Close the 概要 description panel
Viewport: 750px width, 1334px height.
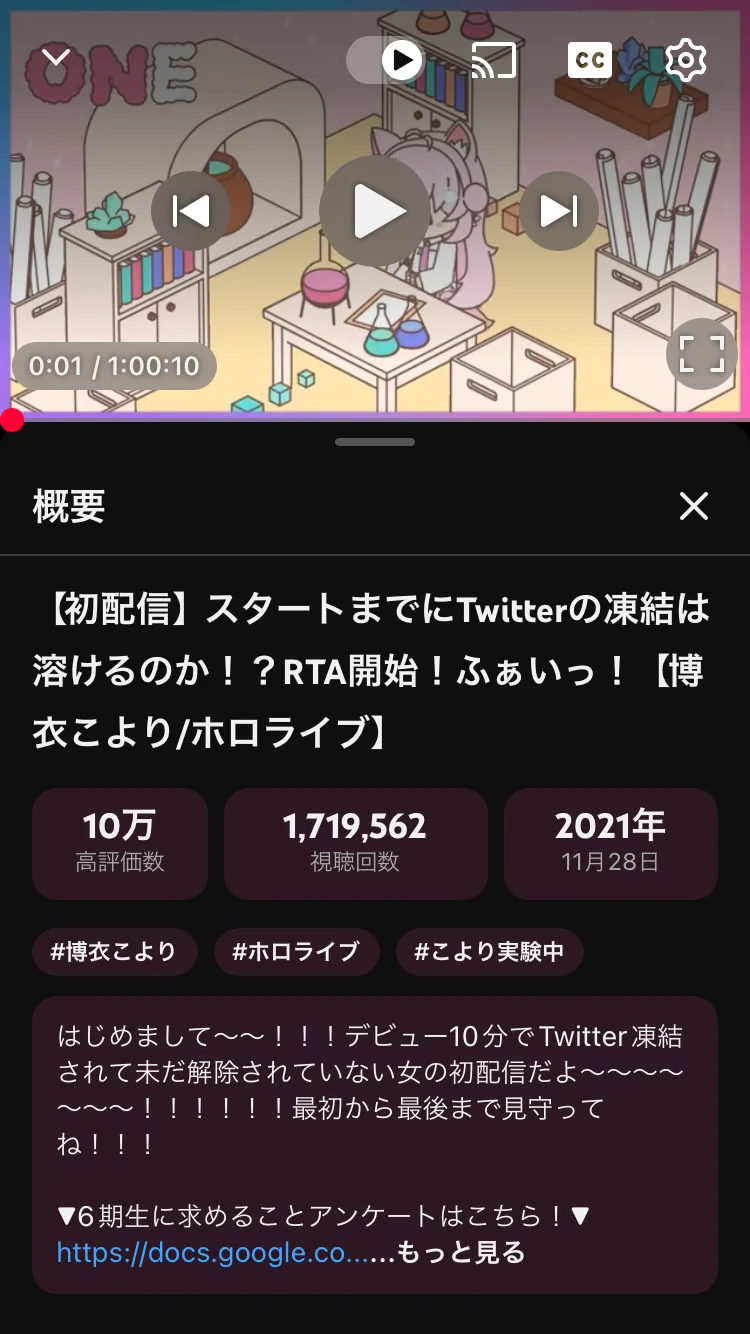tap(693, 506)
